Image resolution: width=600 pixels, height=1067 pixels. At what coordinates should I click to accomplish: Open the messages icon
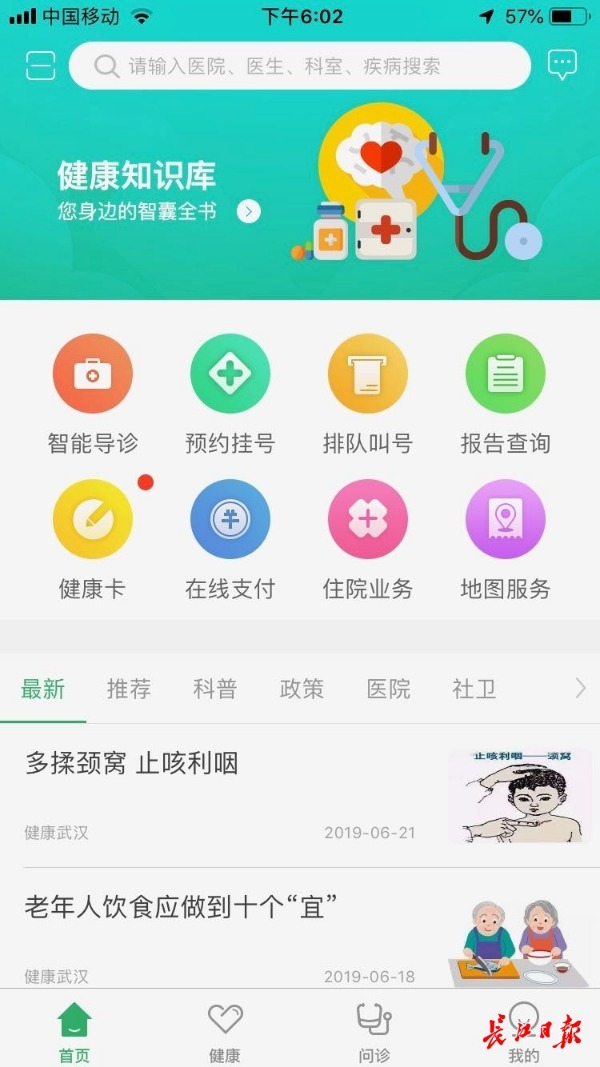tap(562, 66)
